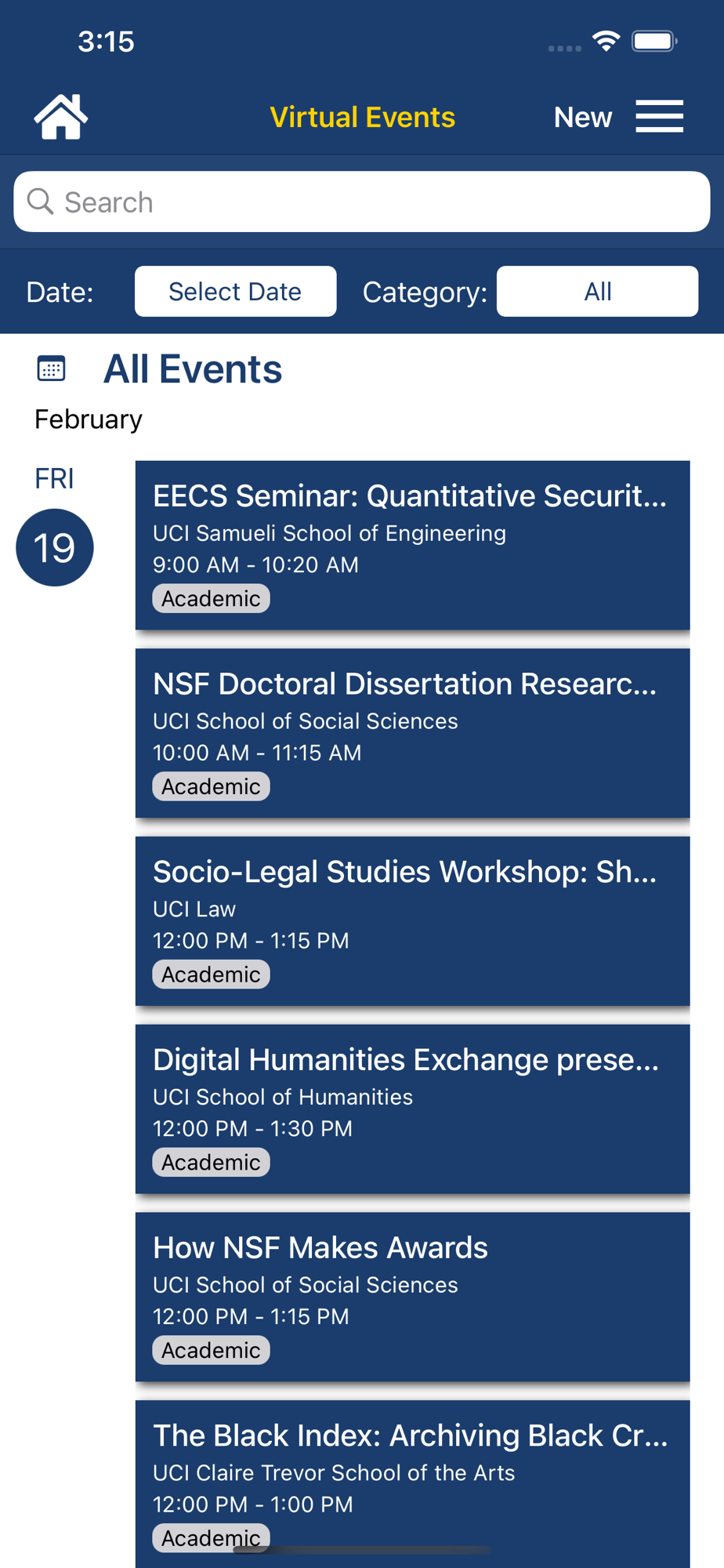Screen dimensions: 724x1568
Task: Select Digital Humanities Exchange event
Action: coord(412,1109)
